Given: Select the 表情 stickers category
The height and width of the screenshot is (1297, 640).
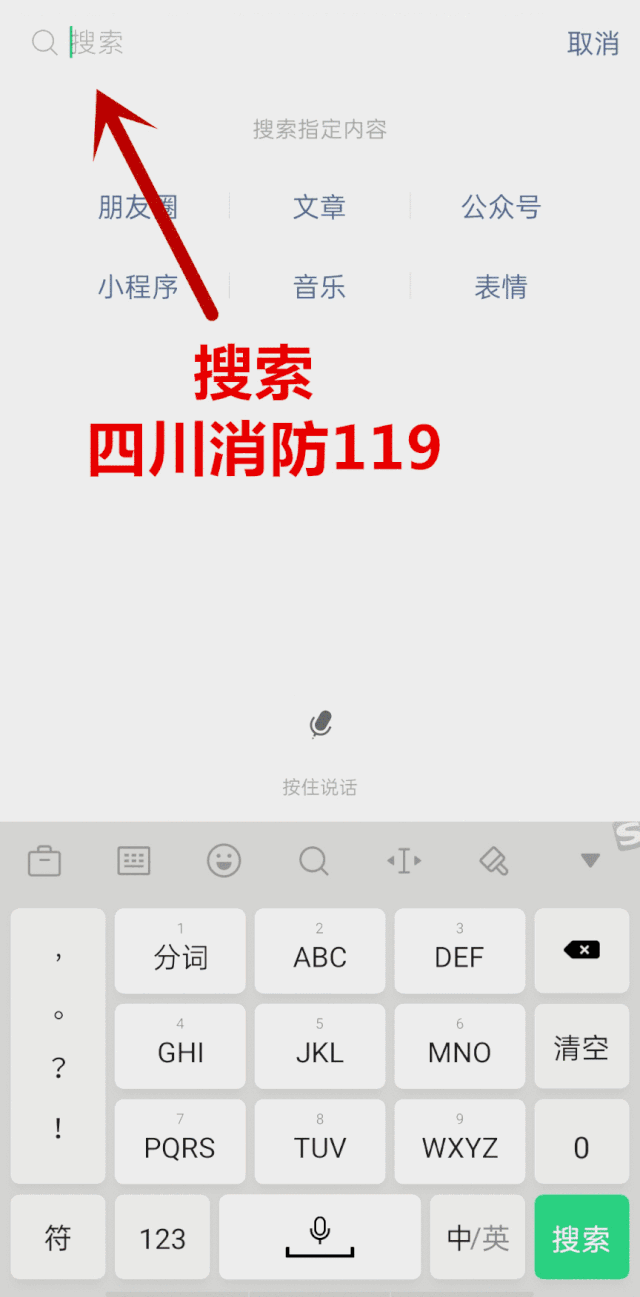Looking at the screenshot, I should (501, 287).
